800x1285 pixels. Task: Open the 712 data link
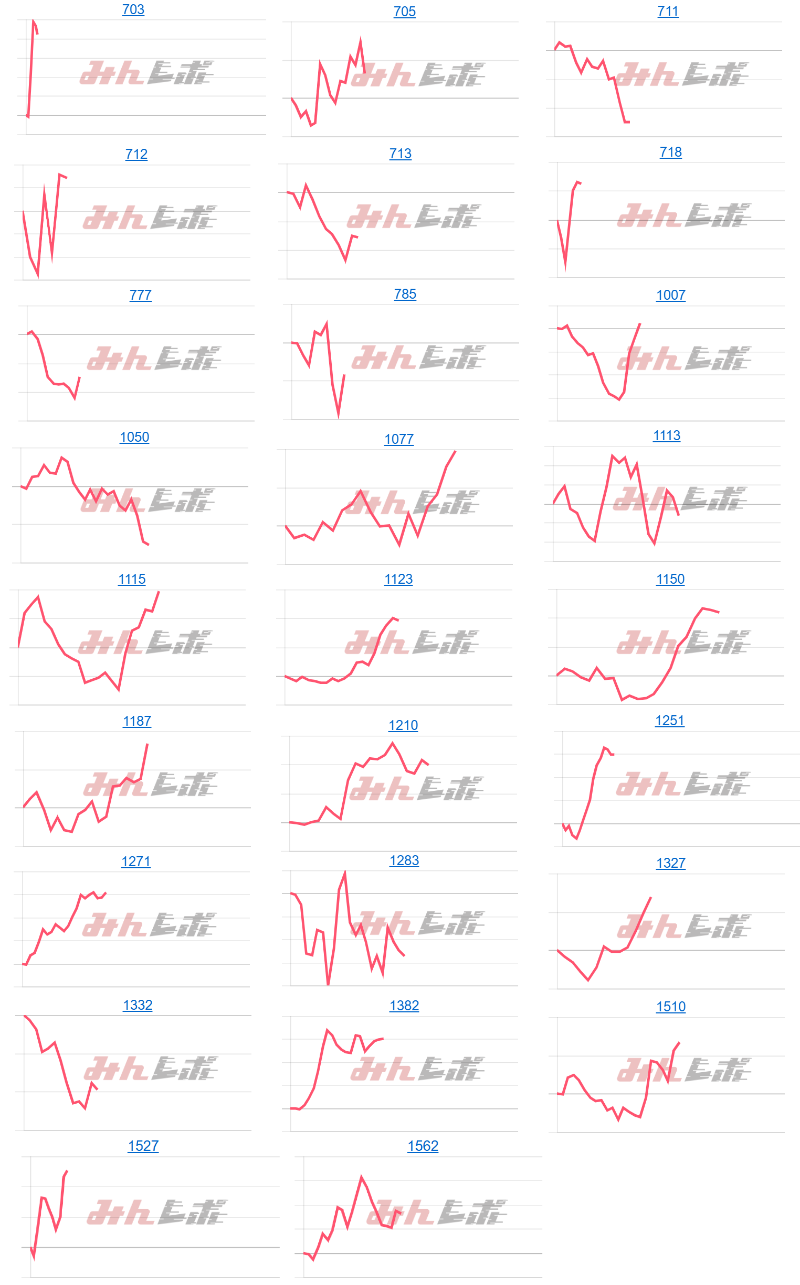[136, 154]
